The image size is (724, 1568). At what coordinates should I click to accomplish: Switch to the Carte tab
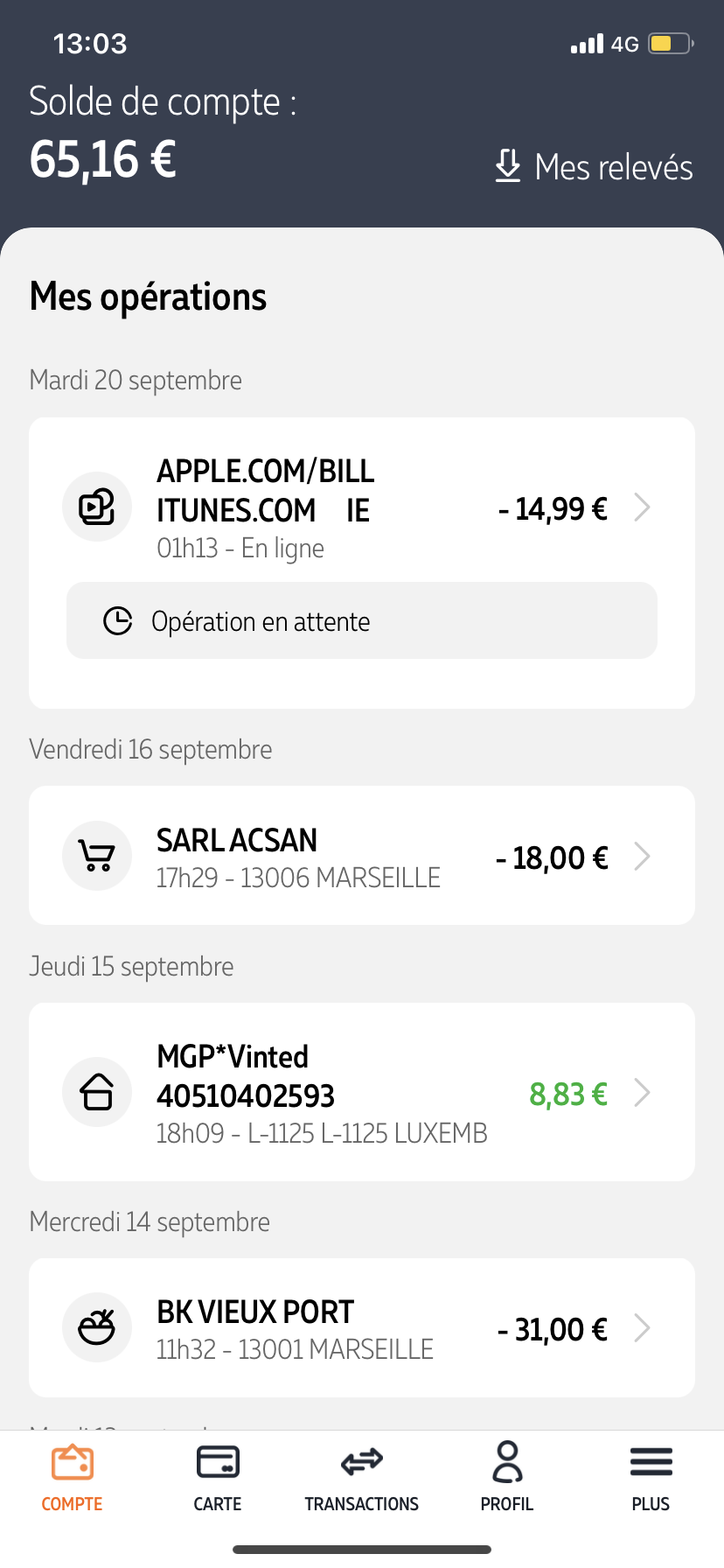217,1479
